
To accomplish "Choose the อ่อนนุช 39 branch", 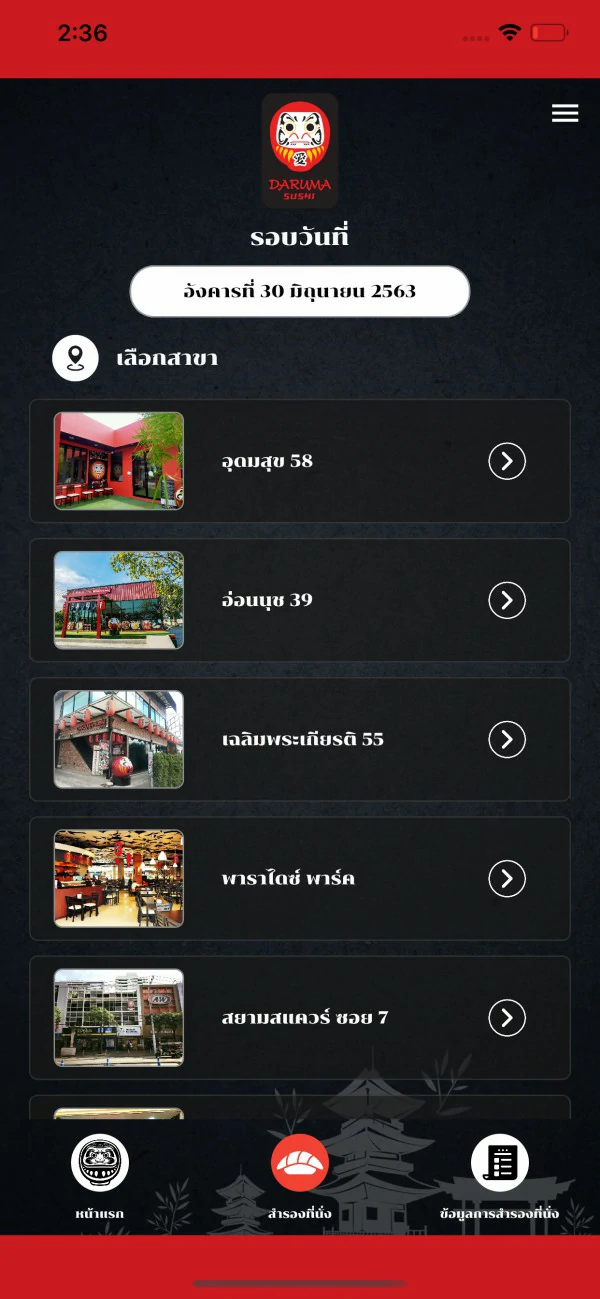I will tap(300, 600).
